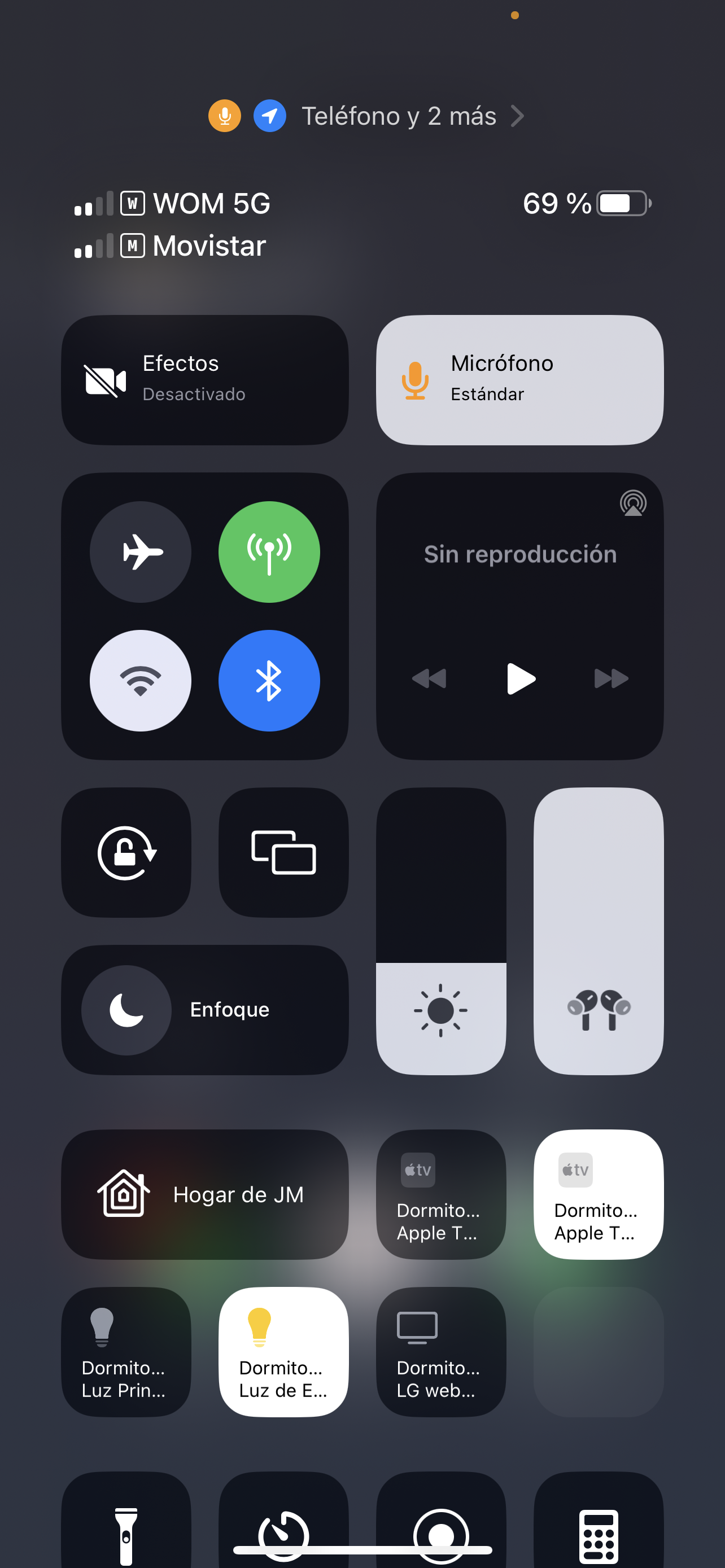Open the Efectos video effects tile
This screenshot has width=725, height=1568.
[x=204, y=380]
